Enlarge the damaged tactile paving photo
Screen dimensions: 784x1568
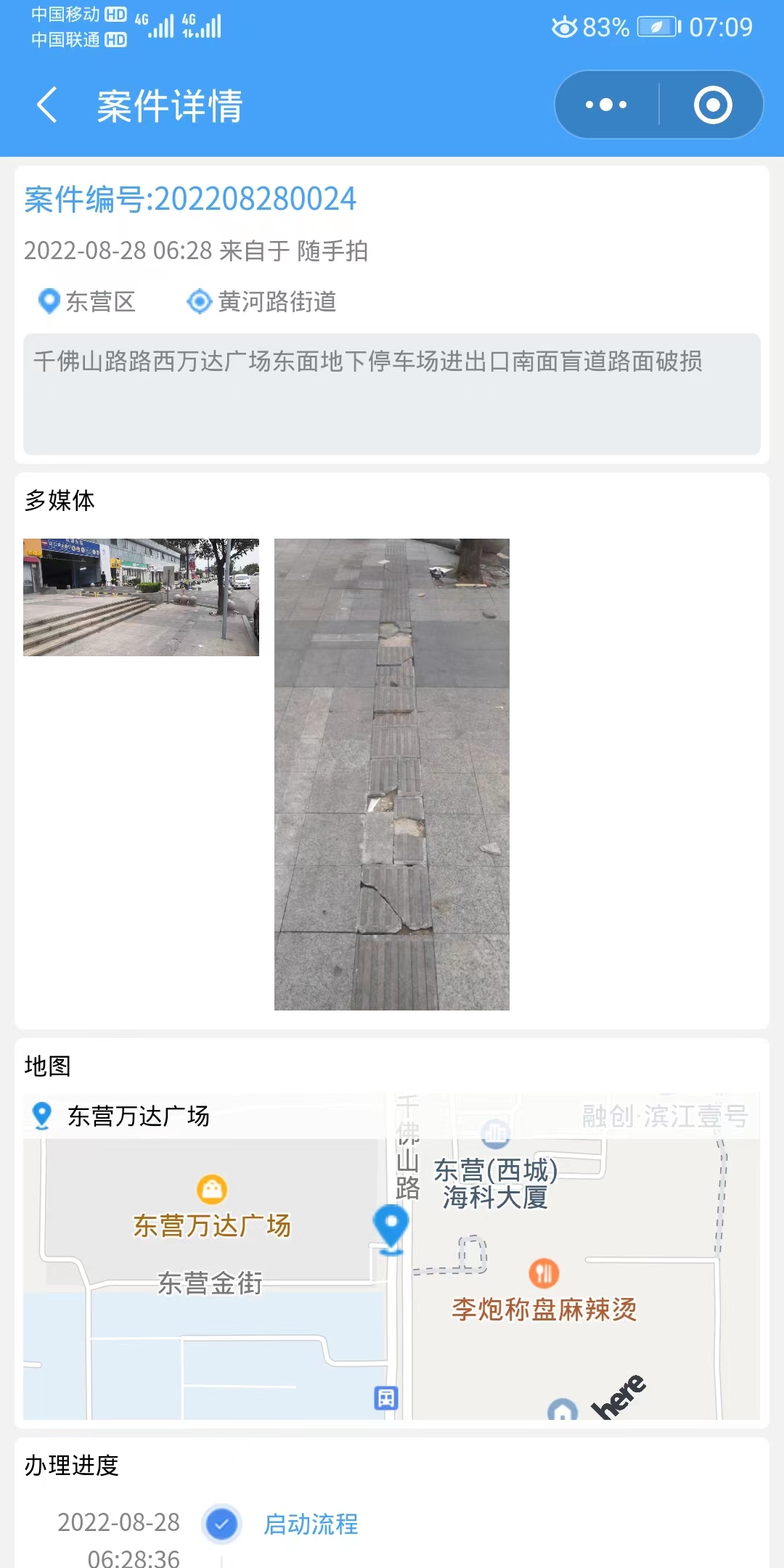coord(392,774)
